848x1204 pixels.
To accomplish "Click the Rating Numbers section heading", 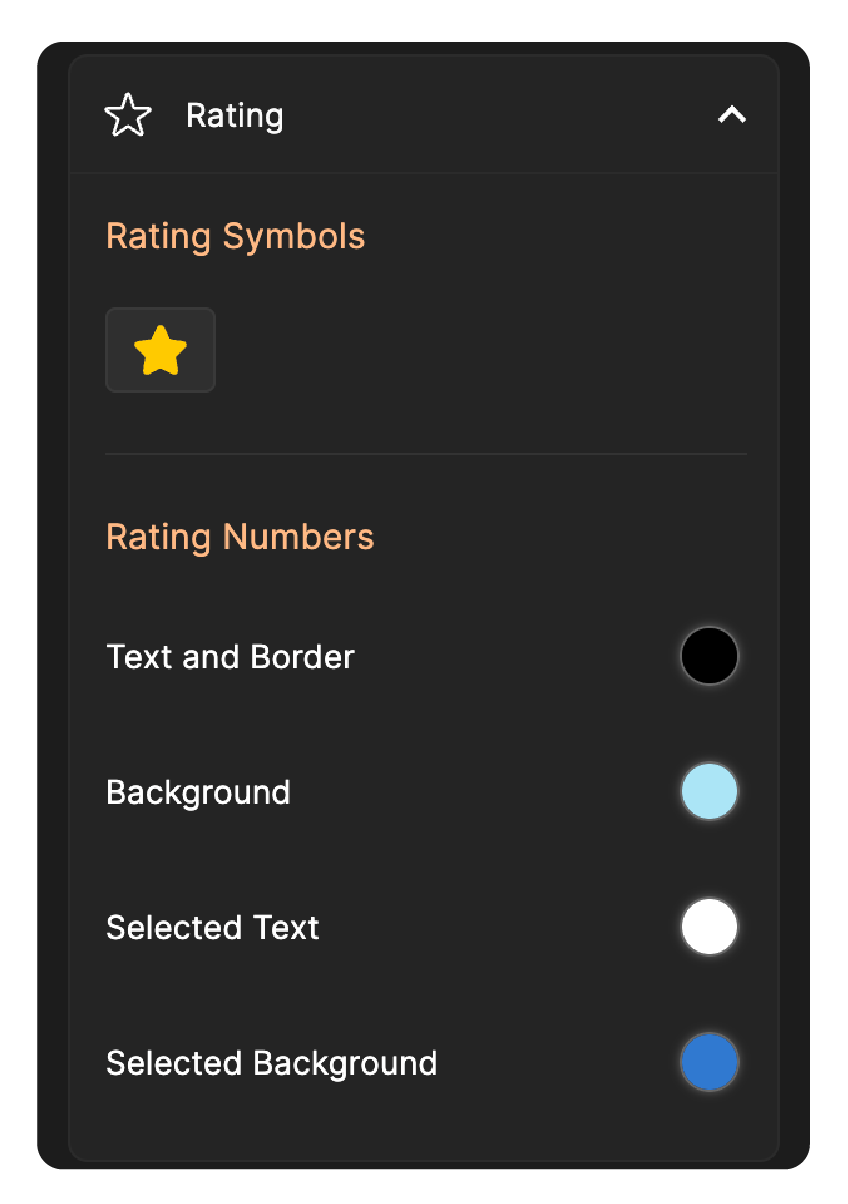I will click(x=240, y=537).
